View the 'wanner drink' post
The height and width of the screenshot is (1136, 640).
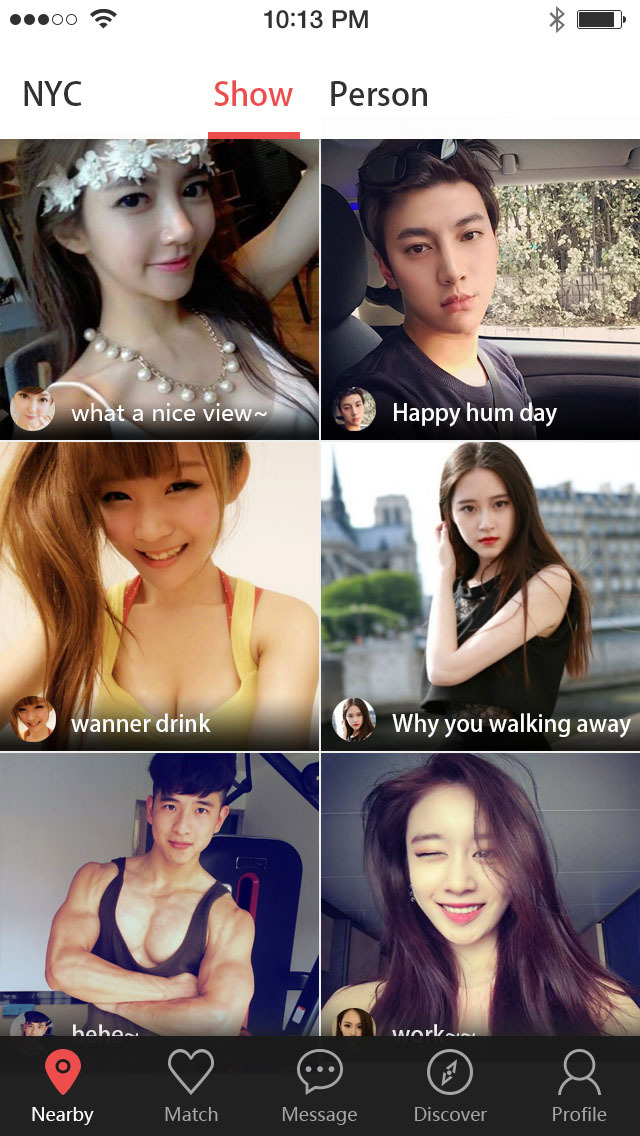159,596
